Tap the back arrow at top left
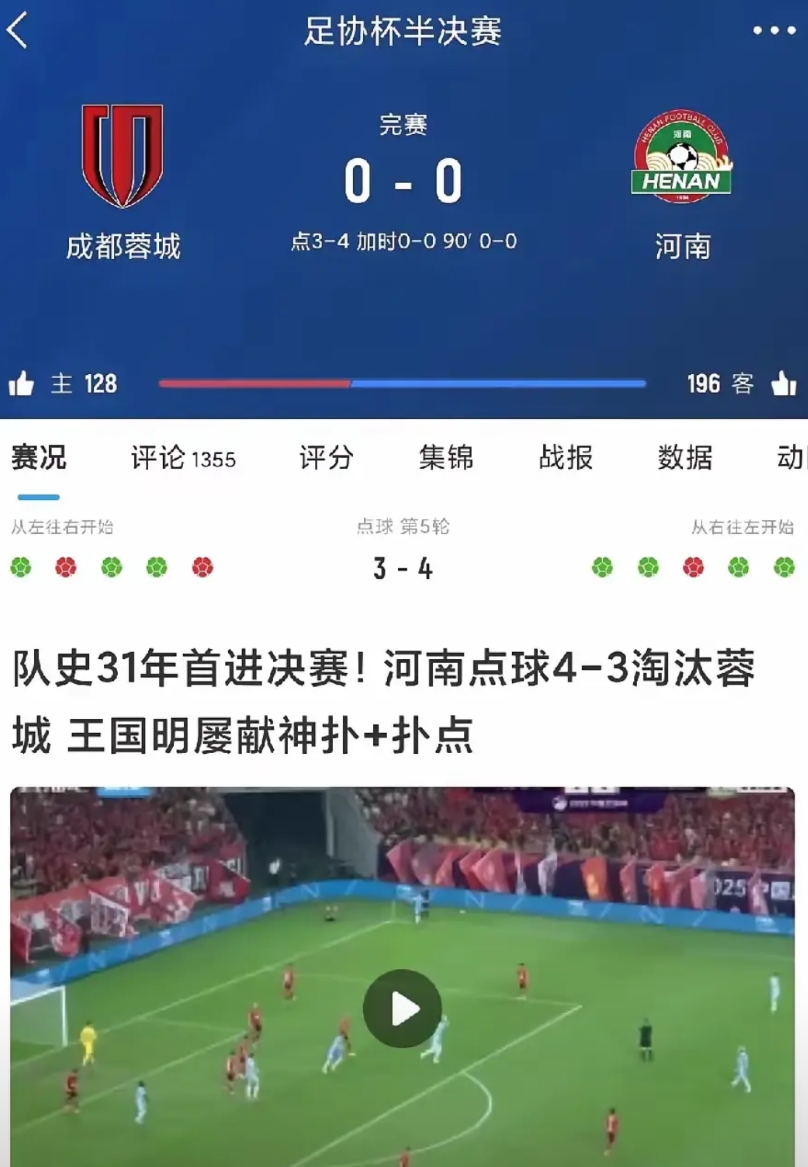 [18, 31]
